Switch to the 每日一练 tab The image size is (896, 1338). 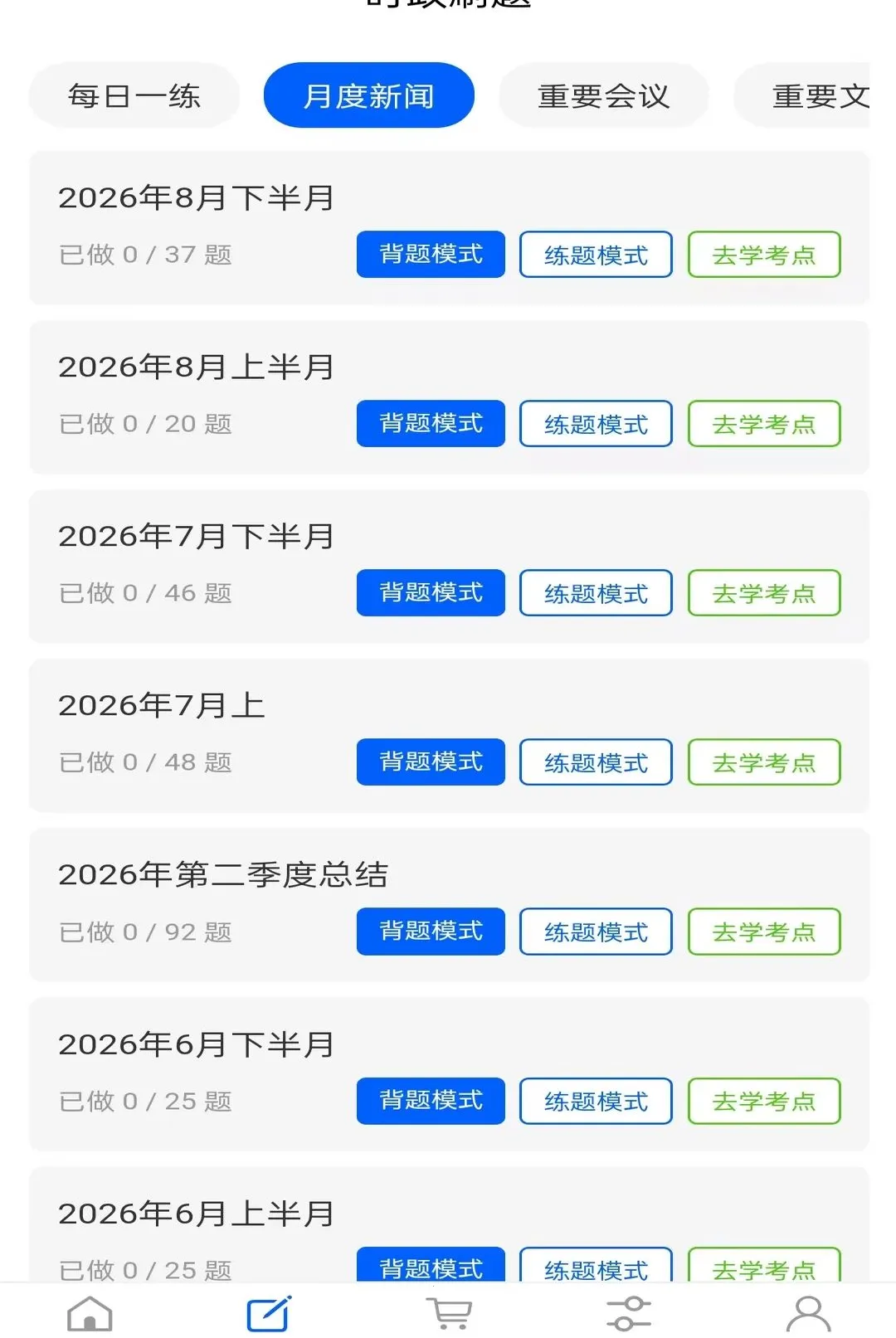point(134,96)
